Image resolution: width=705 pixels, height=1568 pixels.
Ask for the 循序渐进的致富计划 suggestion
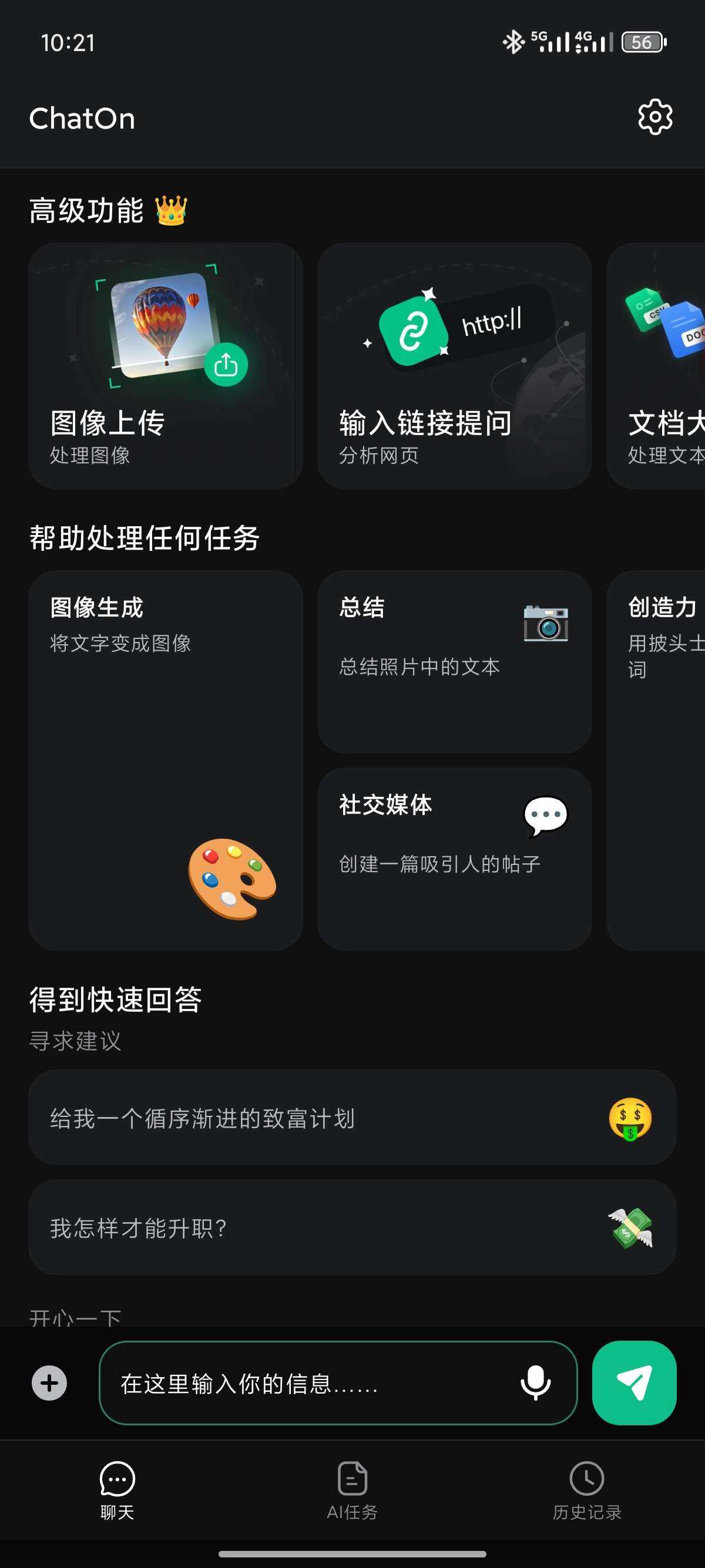352,1118
